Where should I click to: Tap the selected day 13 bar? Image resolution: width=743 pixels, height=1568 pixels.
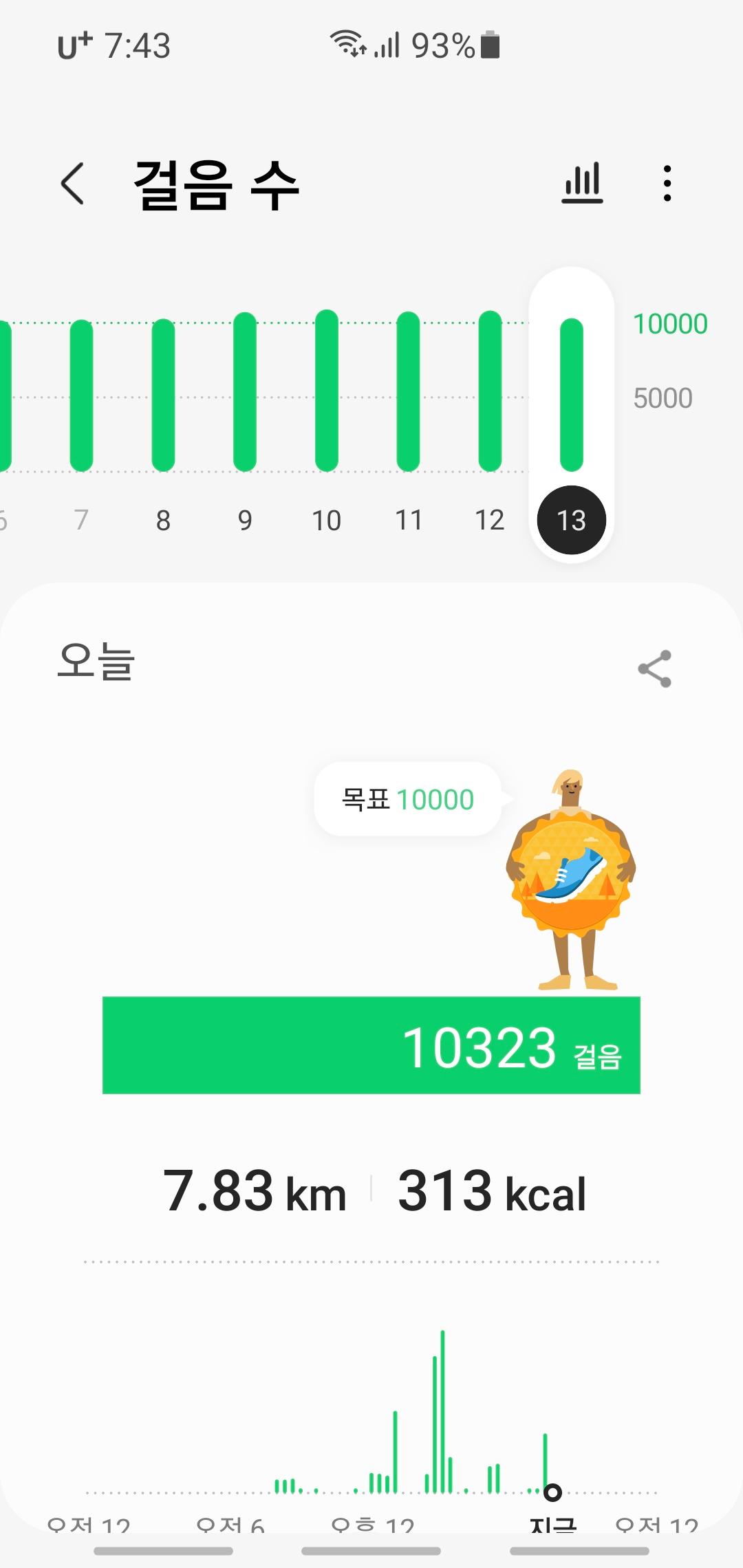(x=571, y=395)
